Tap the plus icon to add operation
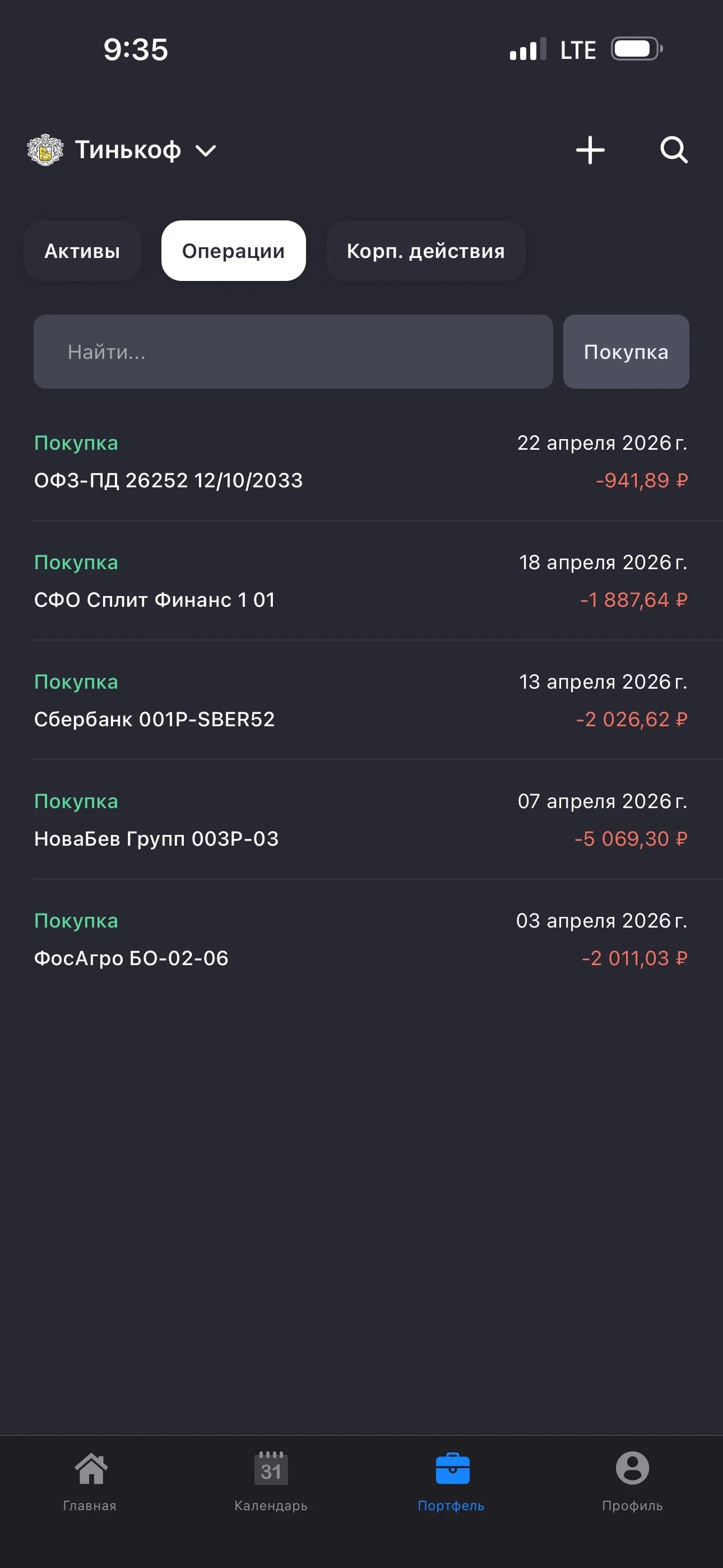 tap(590, 150)
